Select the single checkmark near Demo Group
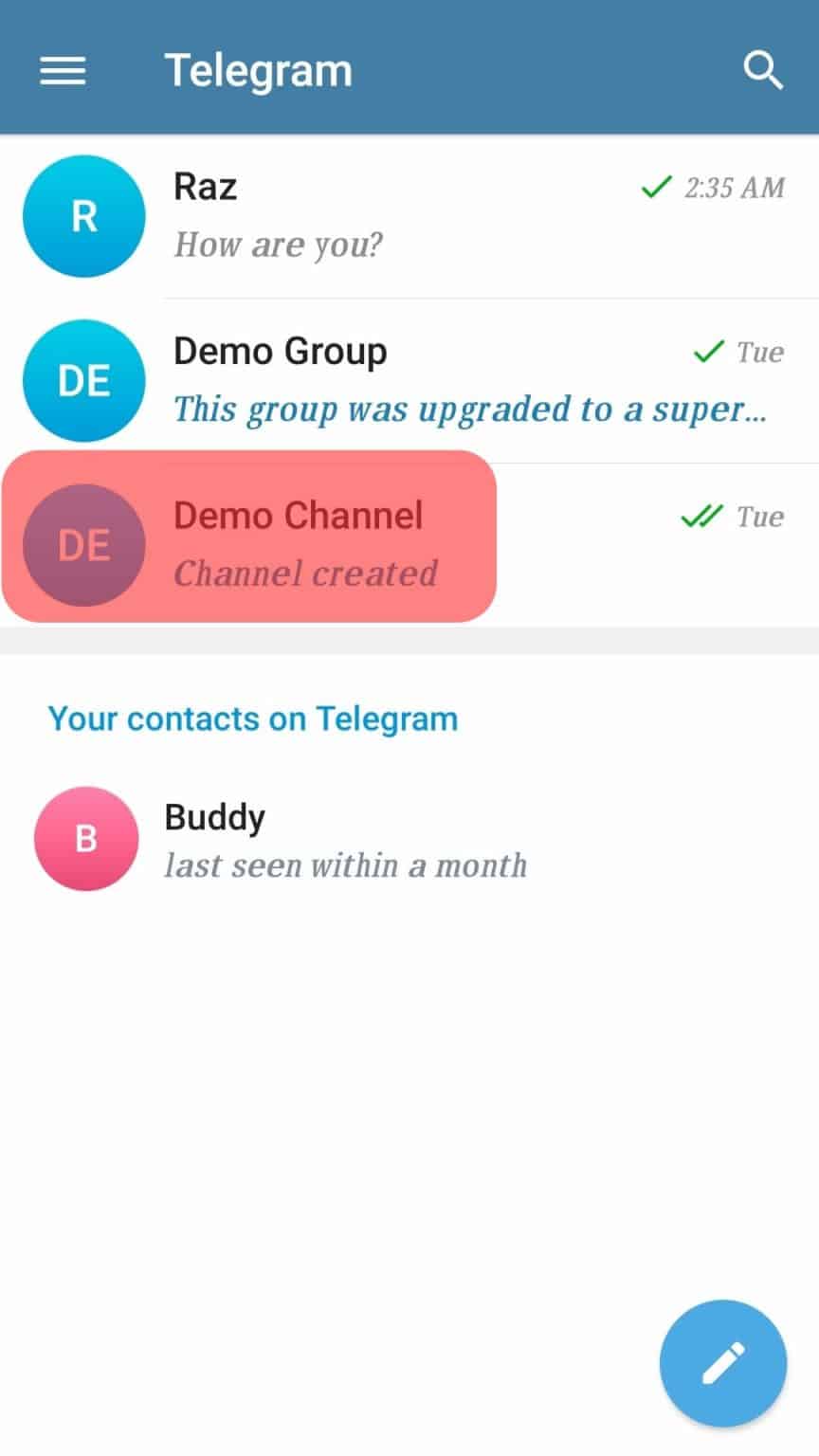Viewport: 819px width, 1456px height. [x=707, y=352]
